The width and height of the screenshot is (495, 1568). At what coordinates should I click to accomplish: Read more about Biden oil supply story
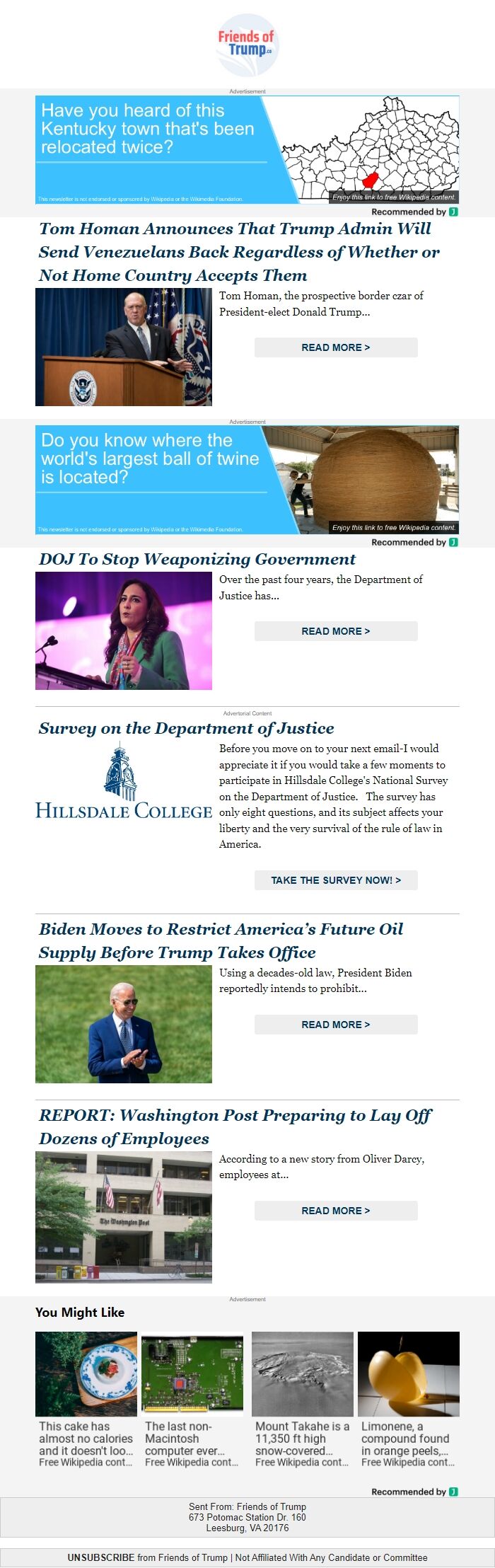click(x=335, y=1025)
